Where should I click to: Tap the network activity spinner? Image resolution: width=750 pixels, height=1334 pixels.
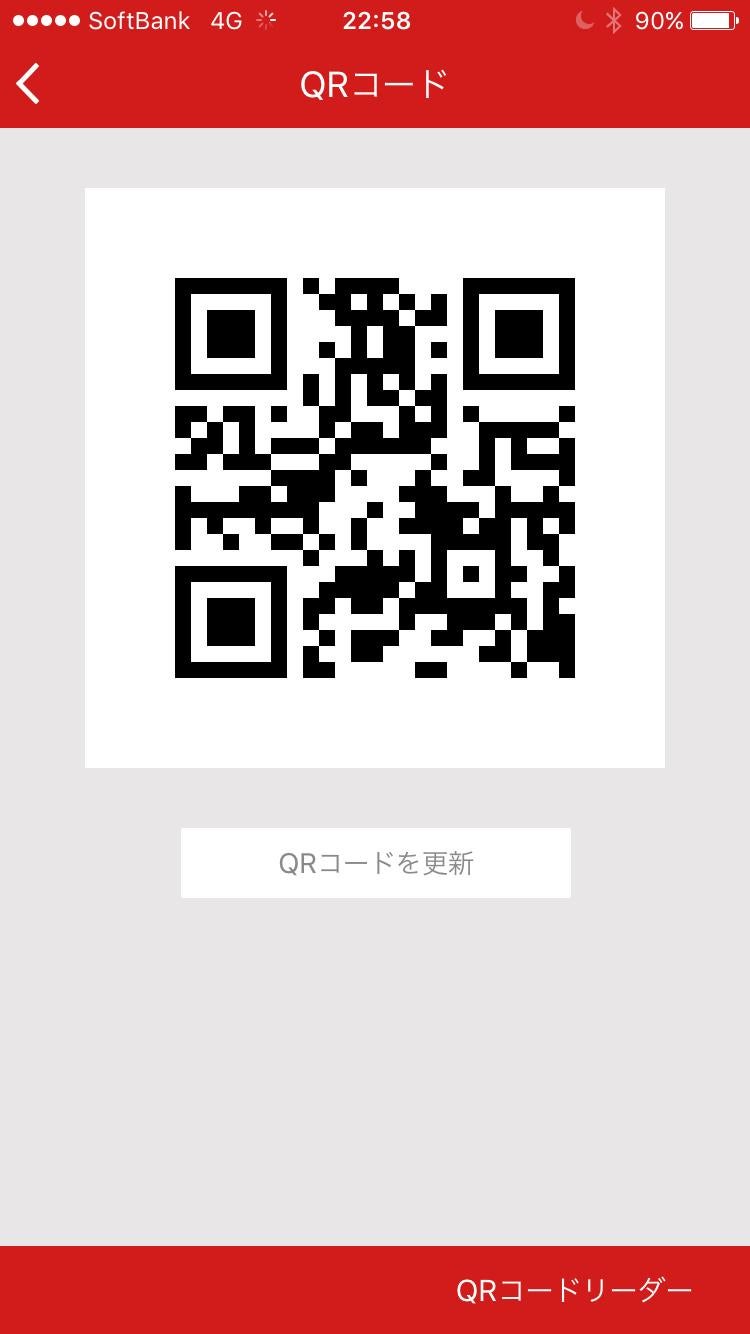point(266,19)
